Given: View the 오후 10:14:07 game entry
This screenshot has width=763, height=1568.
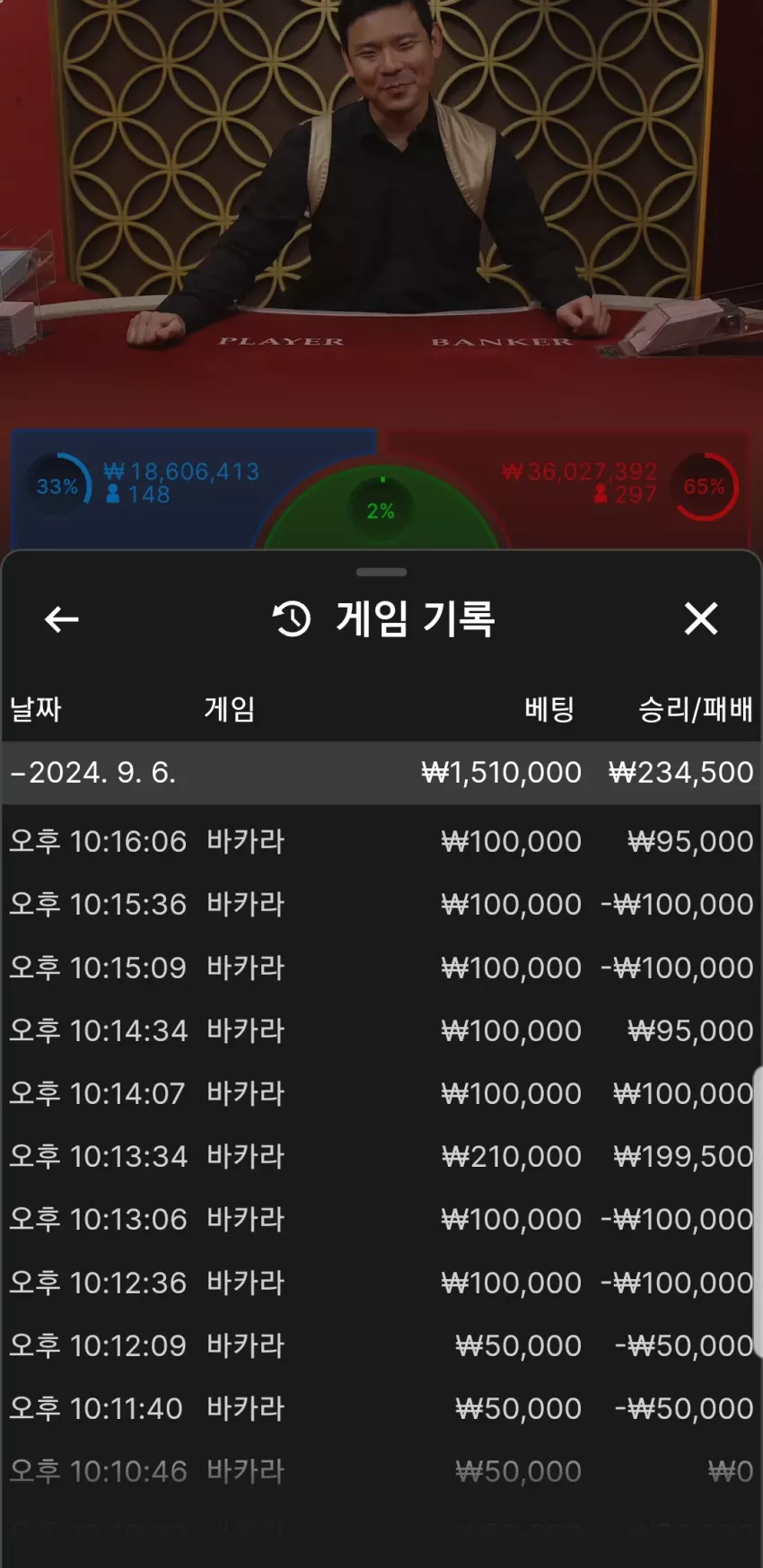Looking at the screenshot, I should click(x=381, y=1093).
